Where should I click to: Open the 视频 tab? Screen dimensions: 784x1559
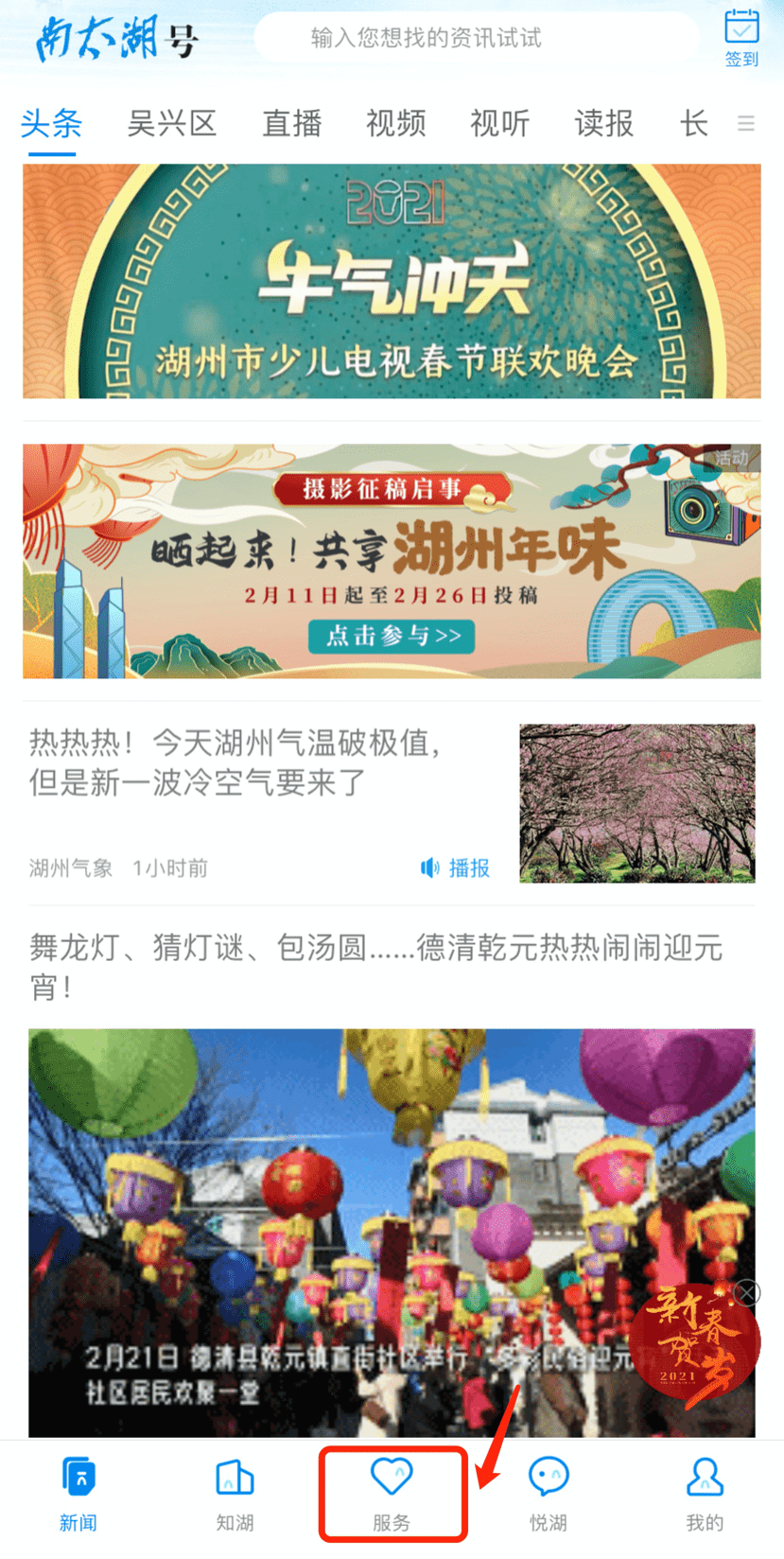click(395, 124)
